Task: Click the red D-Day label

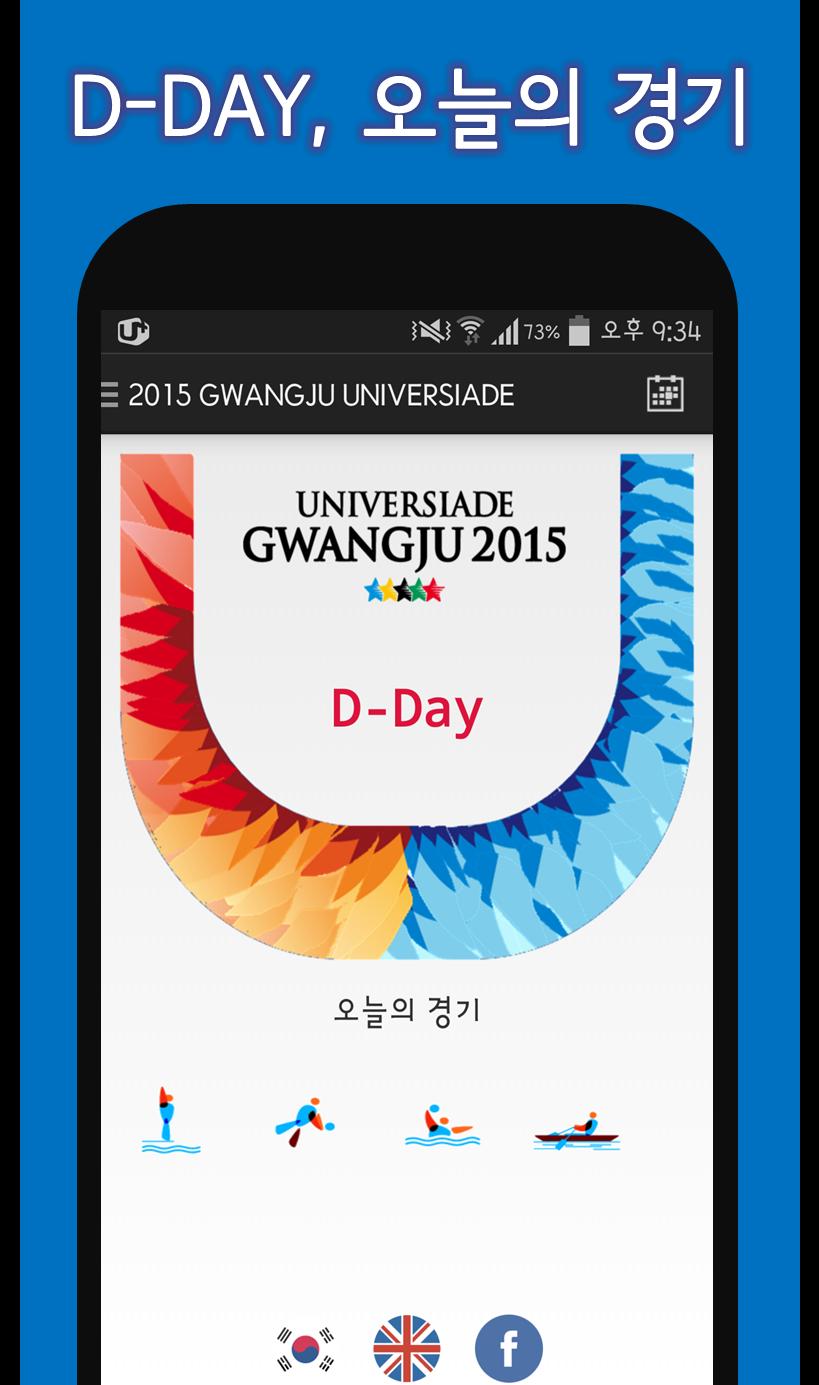Action: click(405, 710)
